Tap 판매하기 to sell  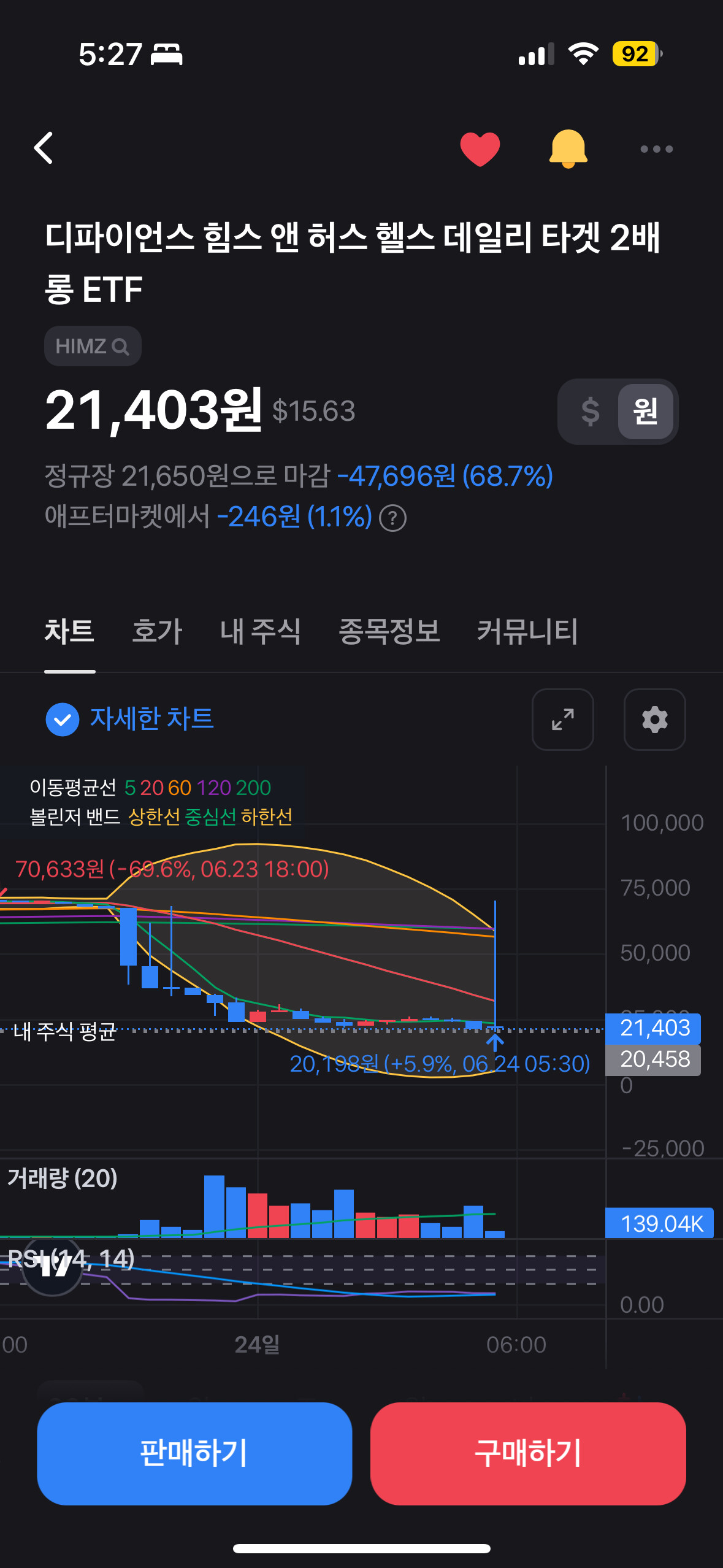tap(194, 1453)
